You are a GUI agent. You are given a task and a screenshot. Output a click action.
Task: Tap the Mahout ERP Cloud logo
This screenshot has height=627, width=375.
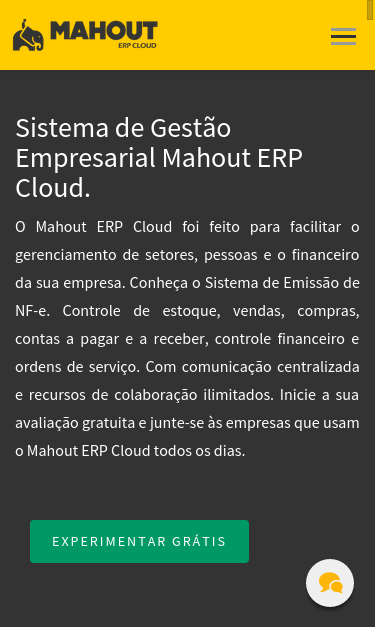point(85,35)
